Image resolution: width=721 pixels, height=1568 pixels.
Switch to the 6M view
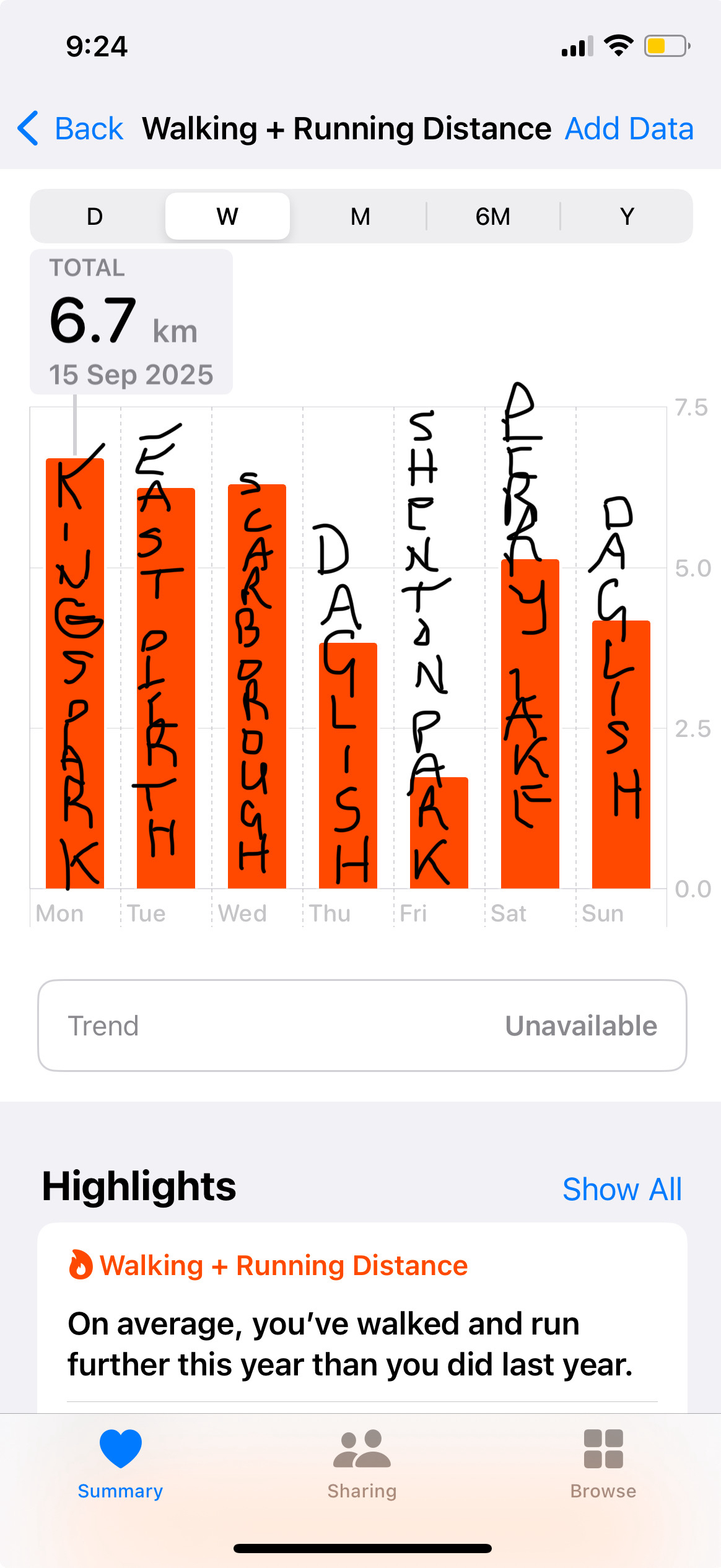point(493,217)
